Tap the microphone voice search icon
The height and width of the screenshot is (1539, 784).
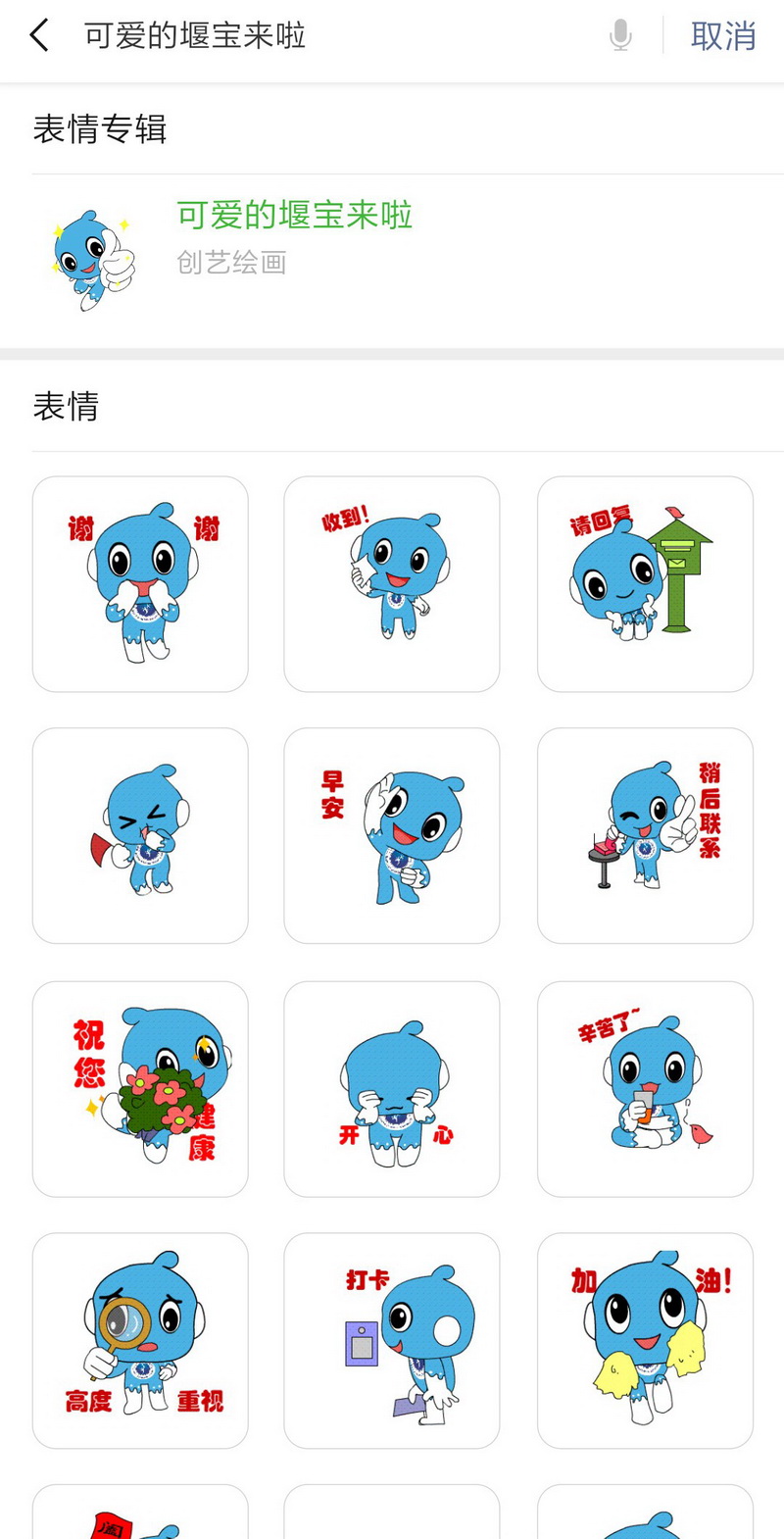(x=620, y=36)
